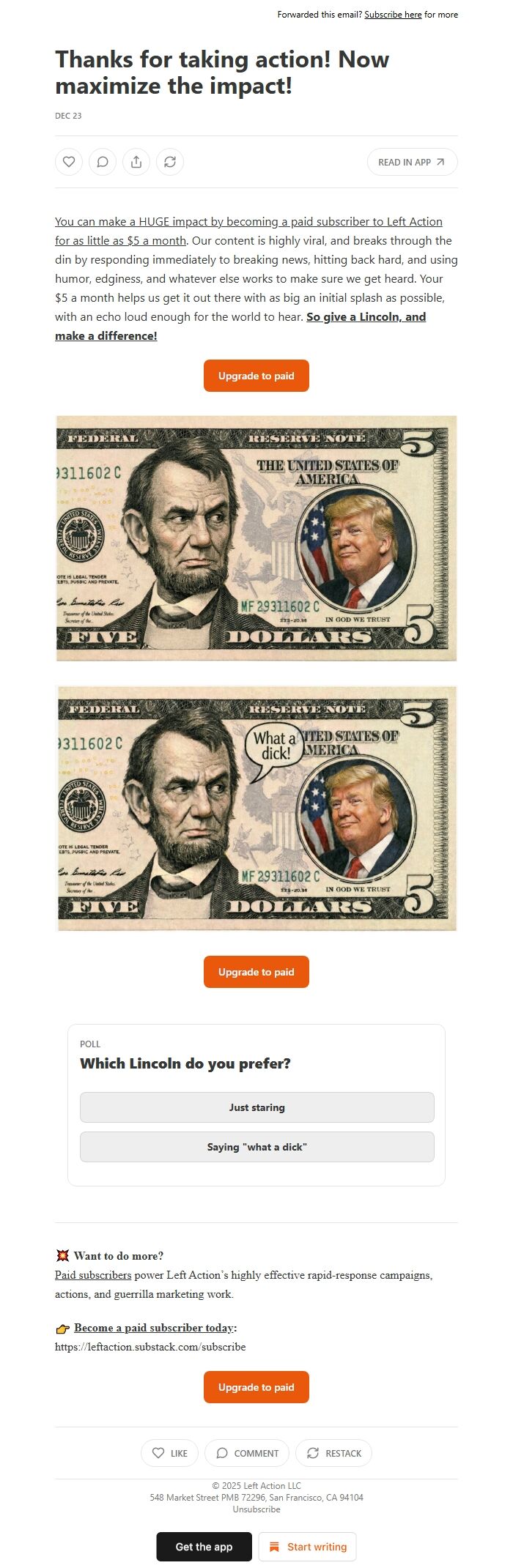Unsubscribe from this newsletter
This screenshot has width=513, height=1568.
tap(256, 1509)
